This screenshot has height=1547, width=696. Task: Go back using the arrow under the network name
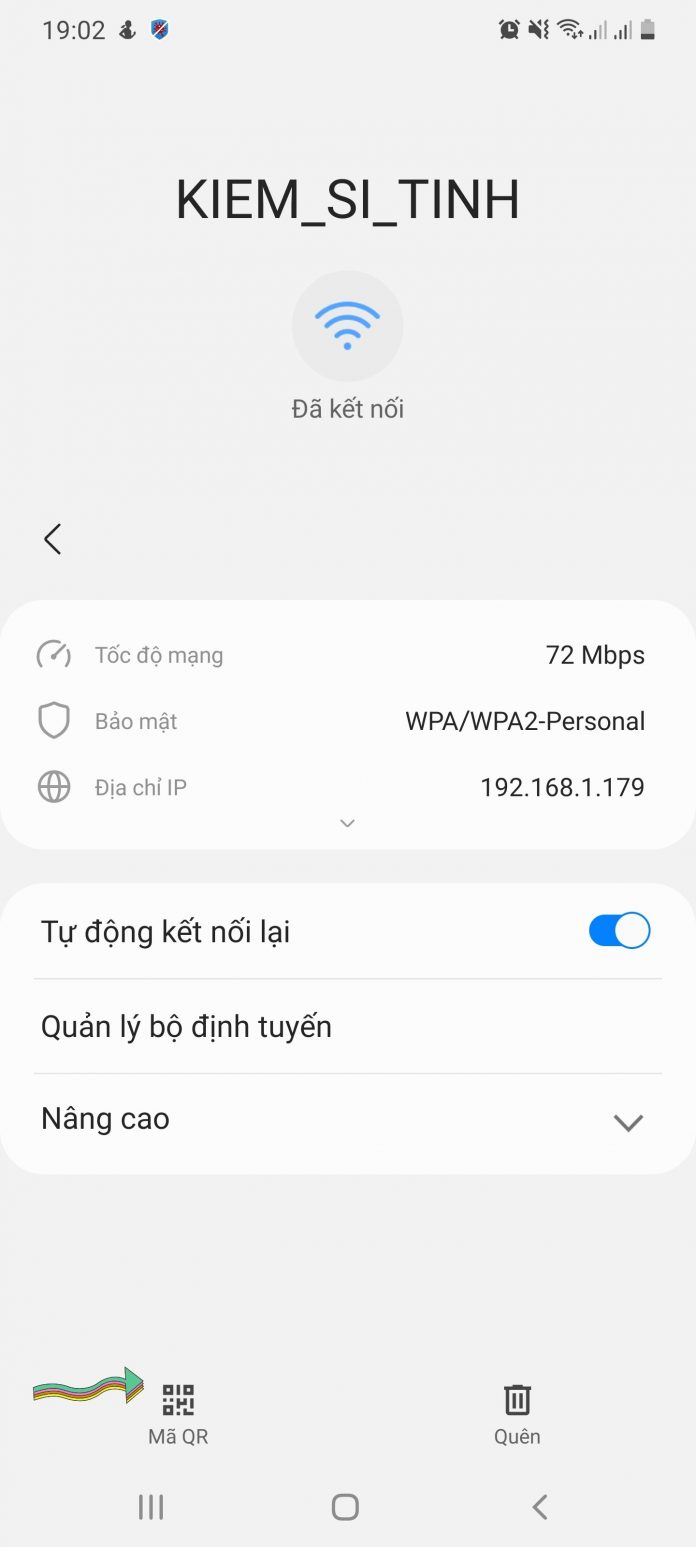point(53,539)
